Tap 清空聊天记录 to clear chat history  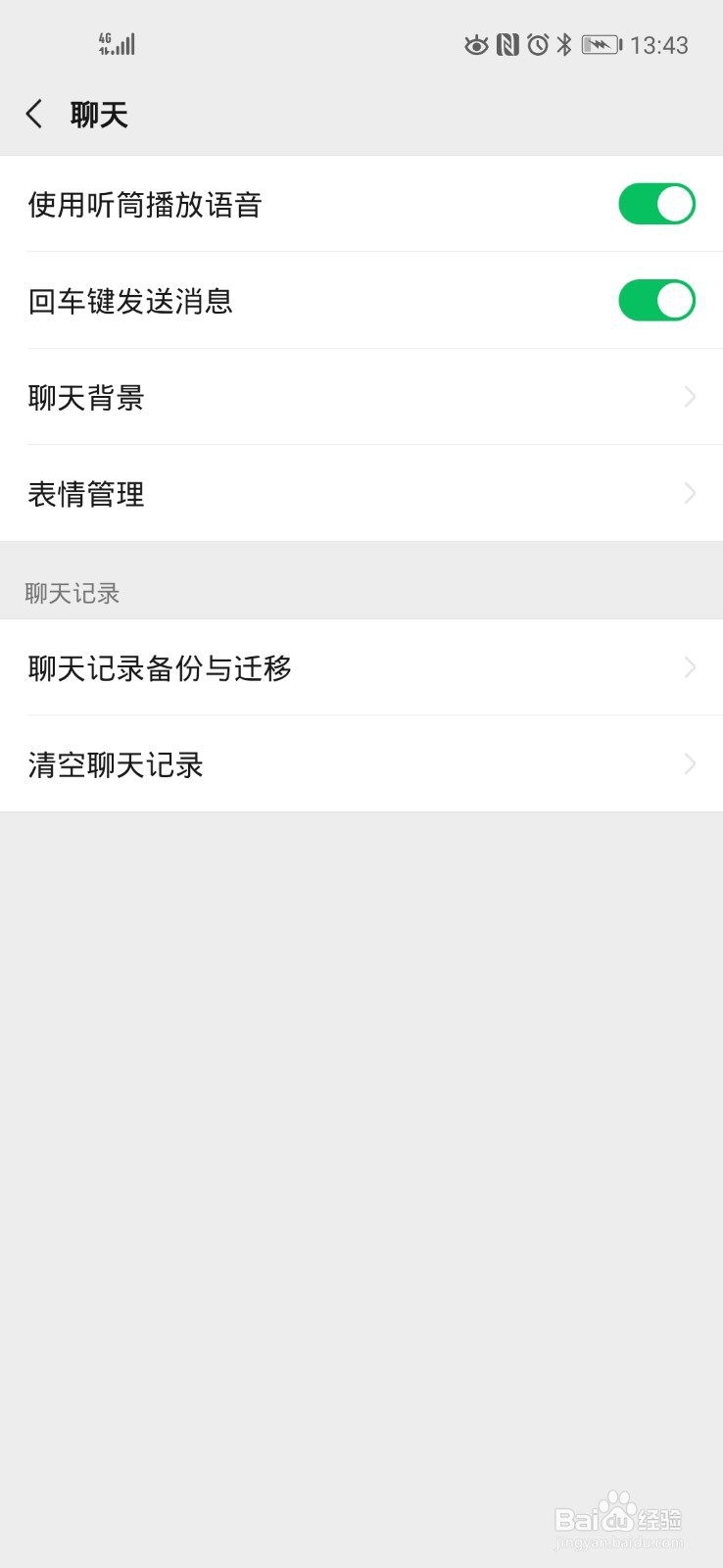(116, 763)
